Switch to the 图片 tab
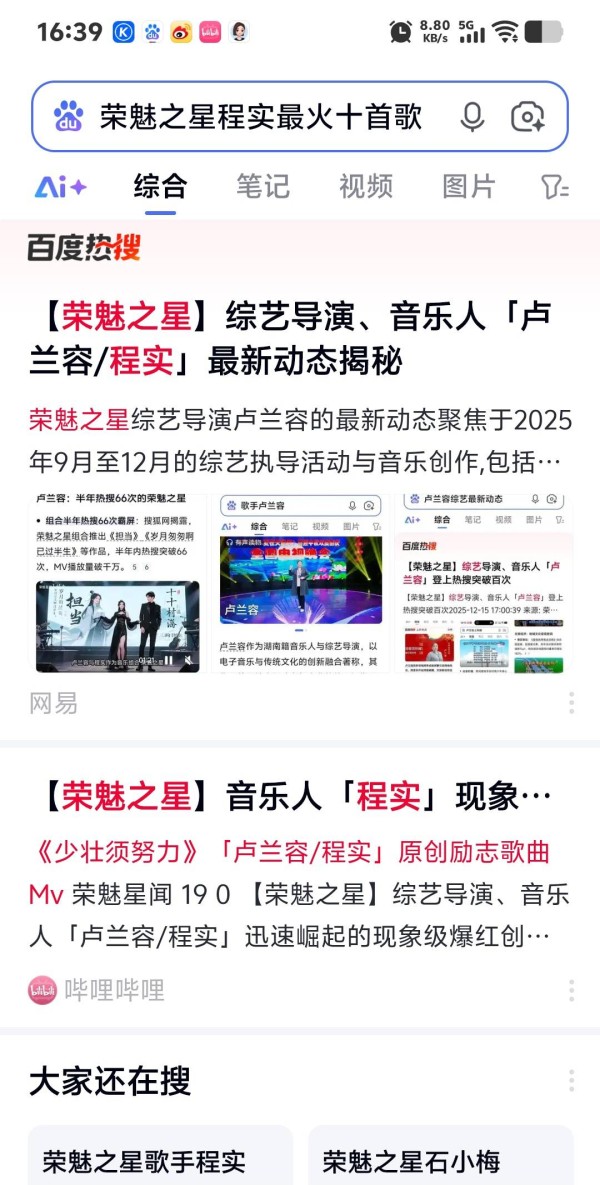The height and width of the screenshot is (1185, 600). [x=468, y=186]
